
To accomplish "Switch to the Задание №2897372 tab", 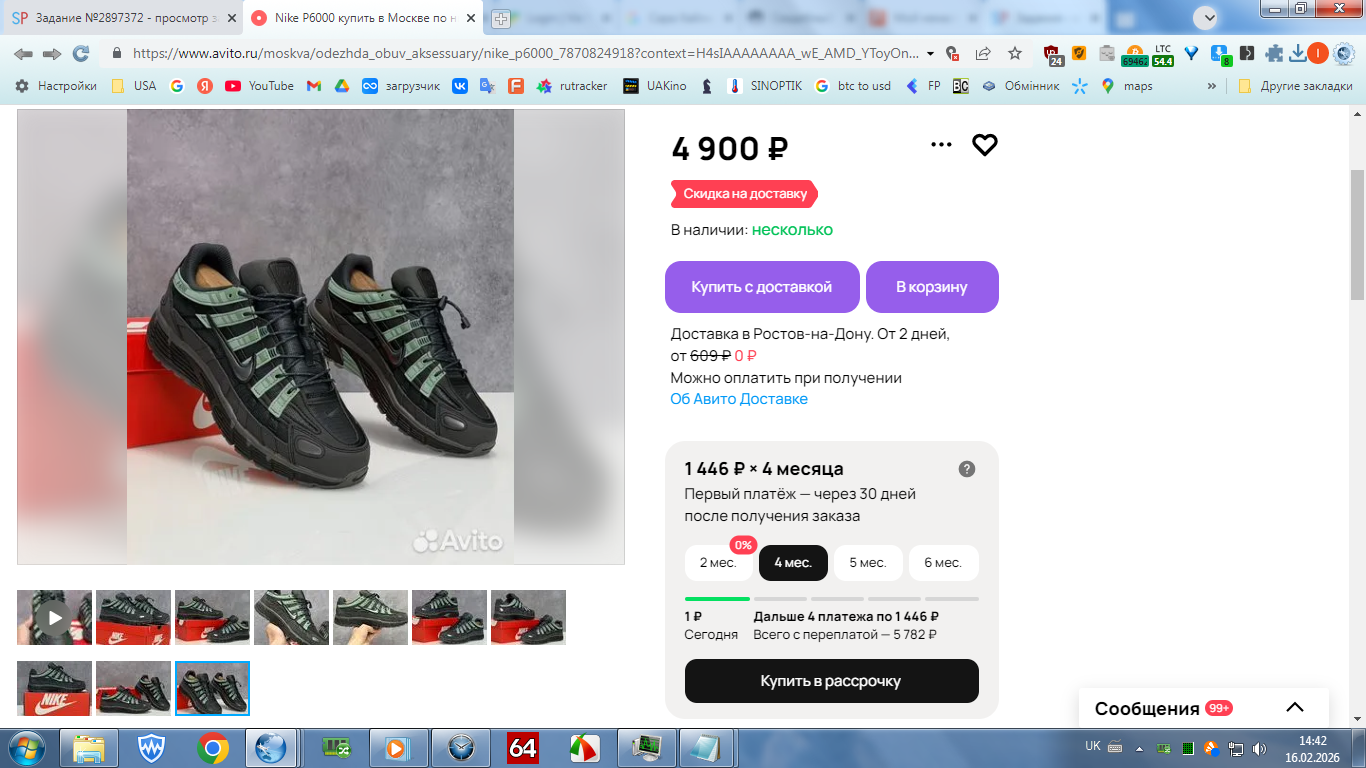I will [120, 18].
